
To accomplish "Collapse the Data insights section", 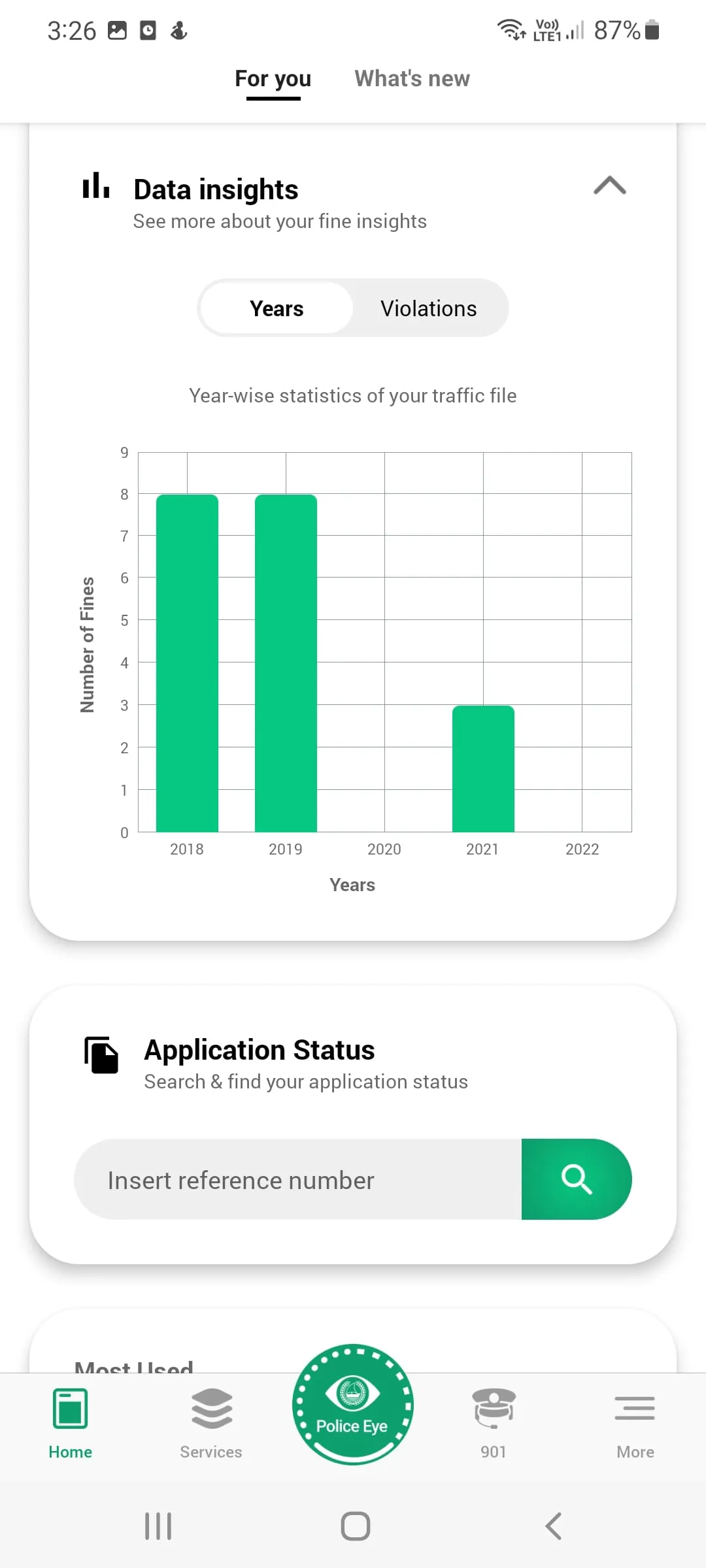I will point(609,186).
